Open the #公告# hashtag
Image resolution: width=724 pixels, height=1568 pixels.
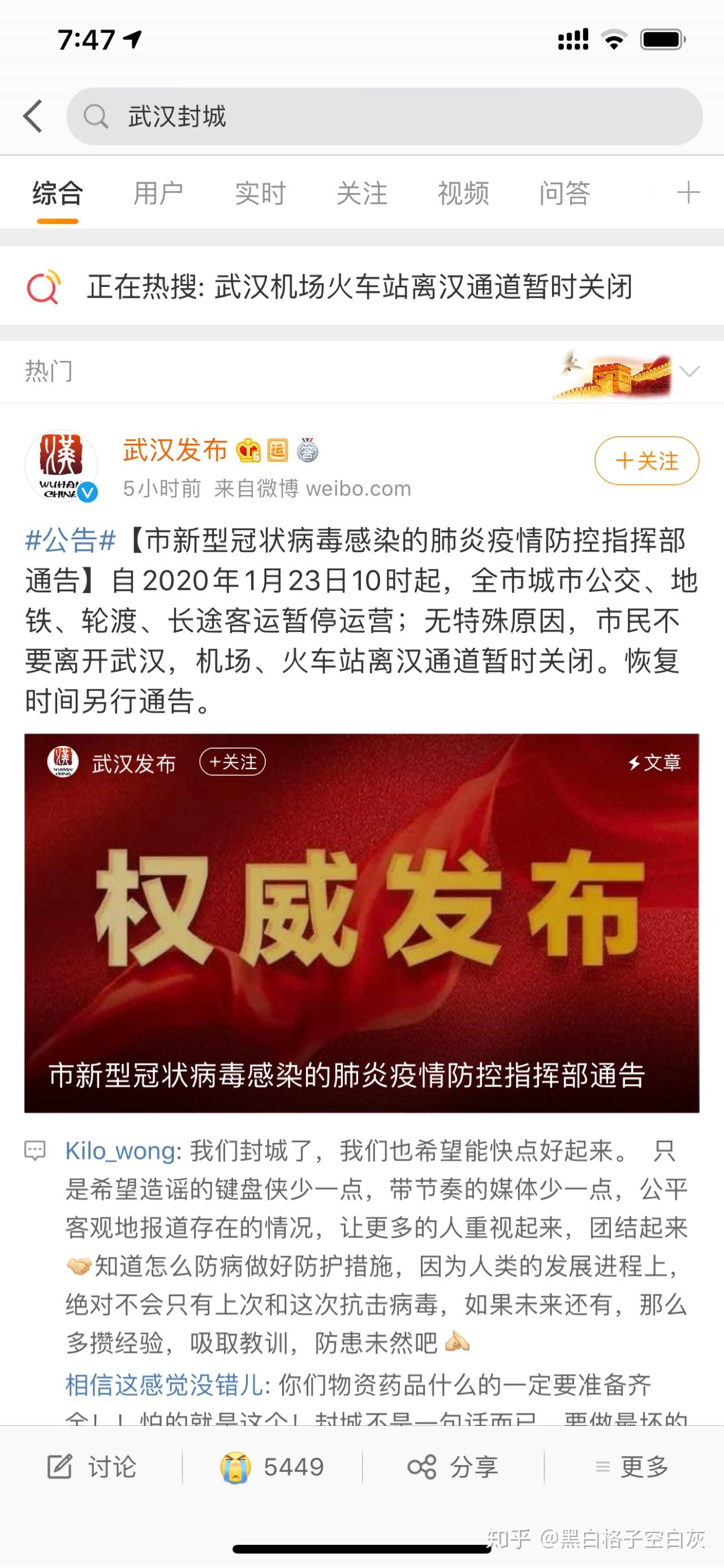[70, 540]
